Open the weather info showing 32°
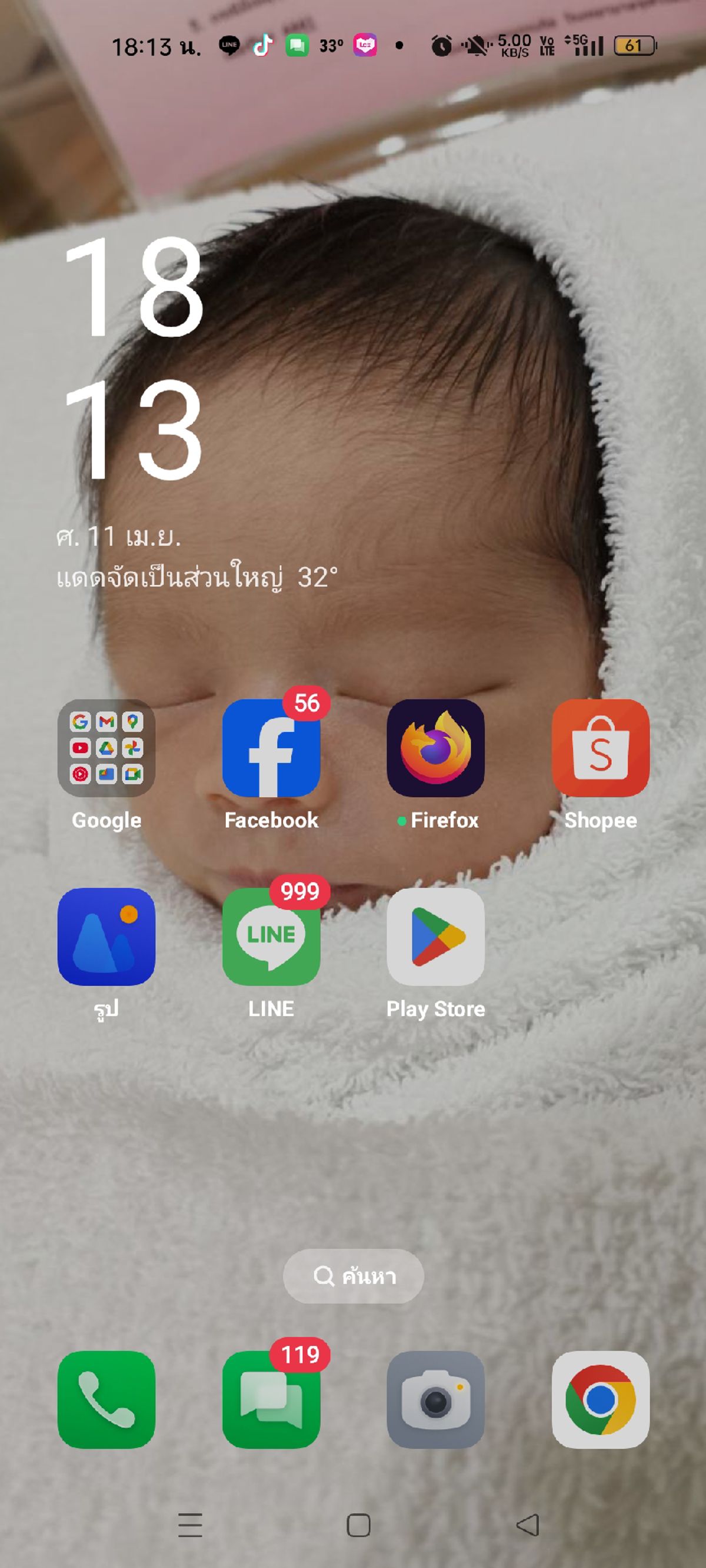The width and height of the screenshot is (706, 1568). pos(196,577)
